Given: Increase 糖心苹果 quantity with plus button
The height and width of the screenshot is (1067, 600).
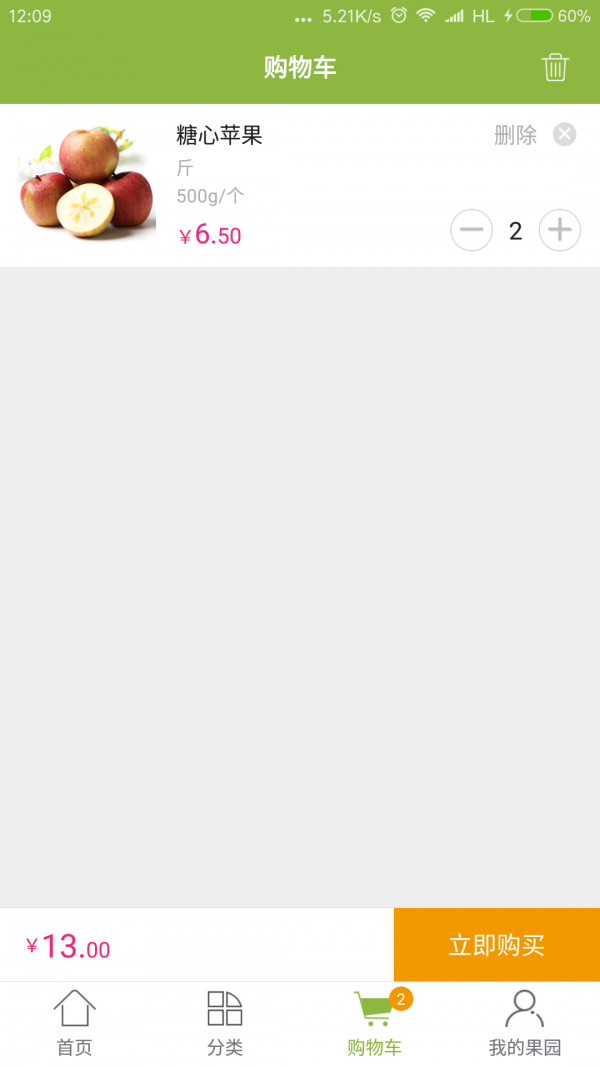Looking at the screenshot, I should tap(560, 231).
